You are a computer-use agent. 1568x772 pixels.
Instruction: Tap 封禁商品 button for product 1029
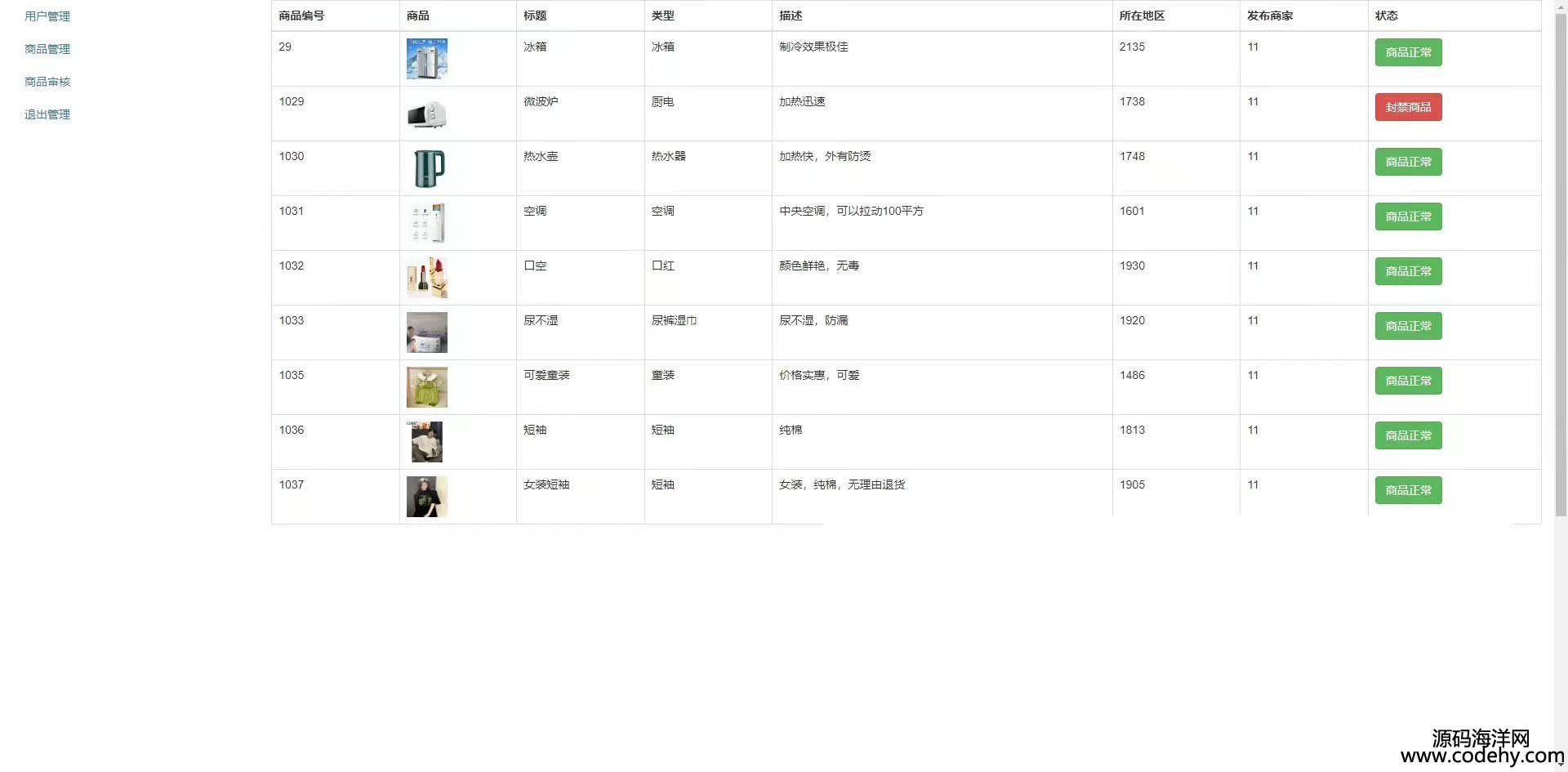tap(1408, 107)
